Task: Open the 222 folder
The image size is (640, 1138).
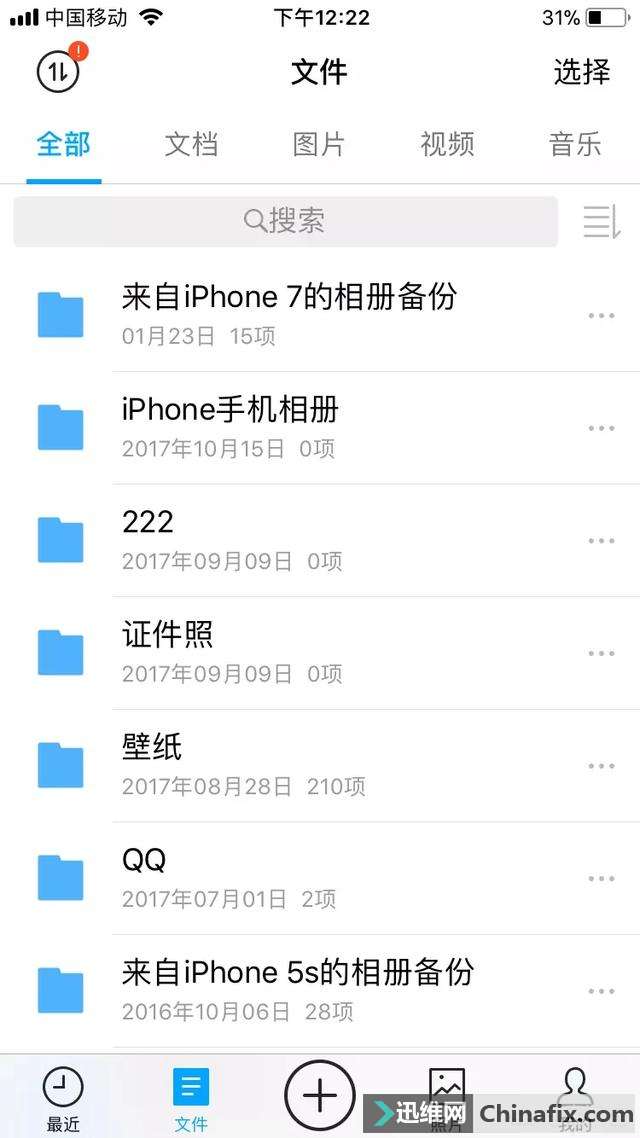Action: 148,540
